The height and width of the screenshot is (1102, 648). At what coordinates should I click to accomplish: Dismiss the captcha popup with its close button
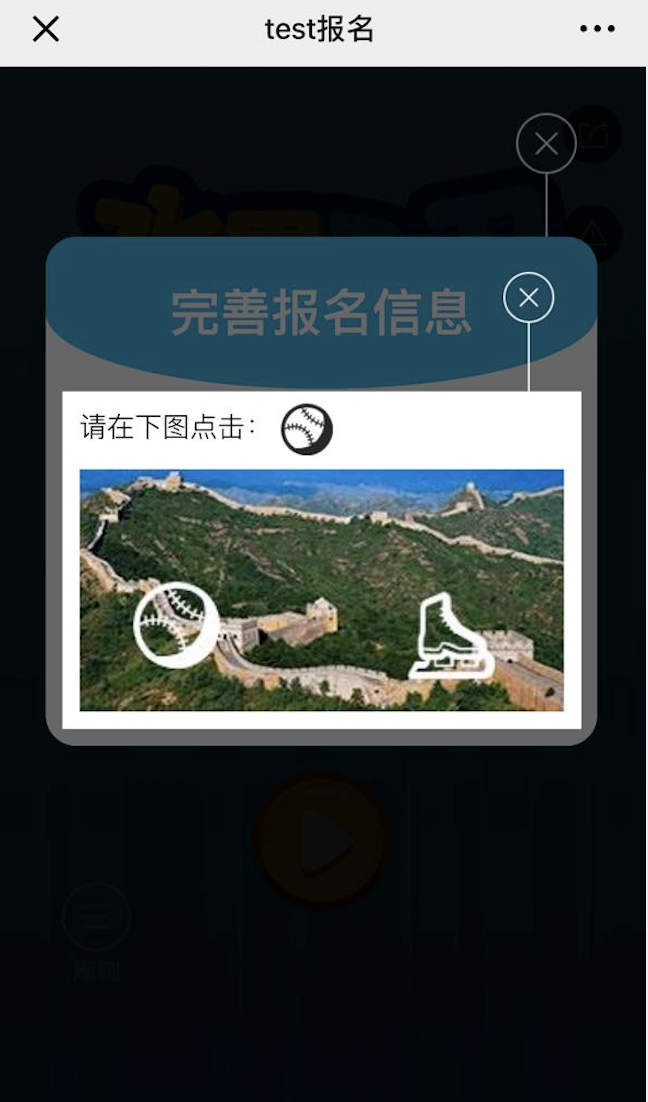[529, 297]
